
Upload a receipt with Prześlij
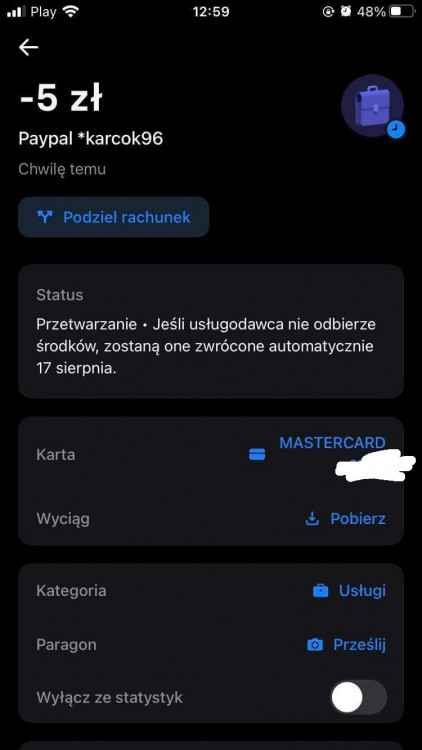click(346, 645)
